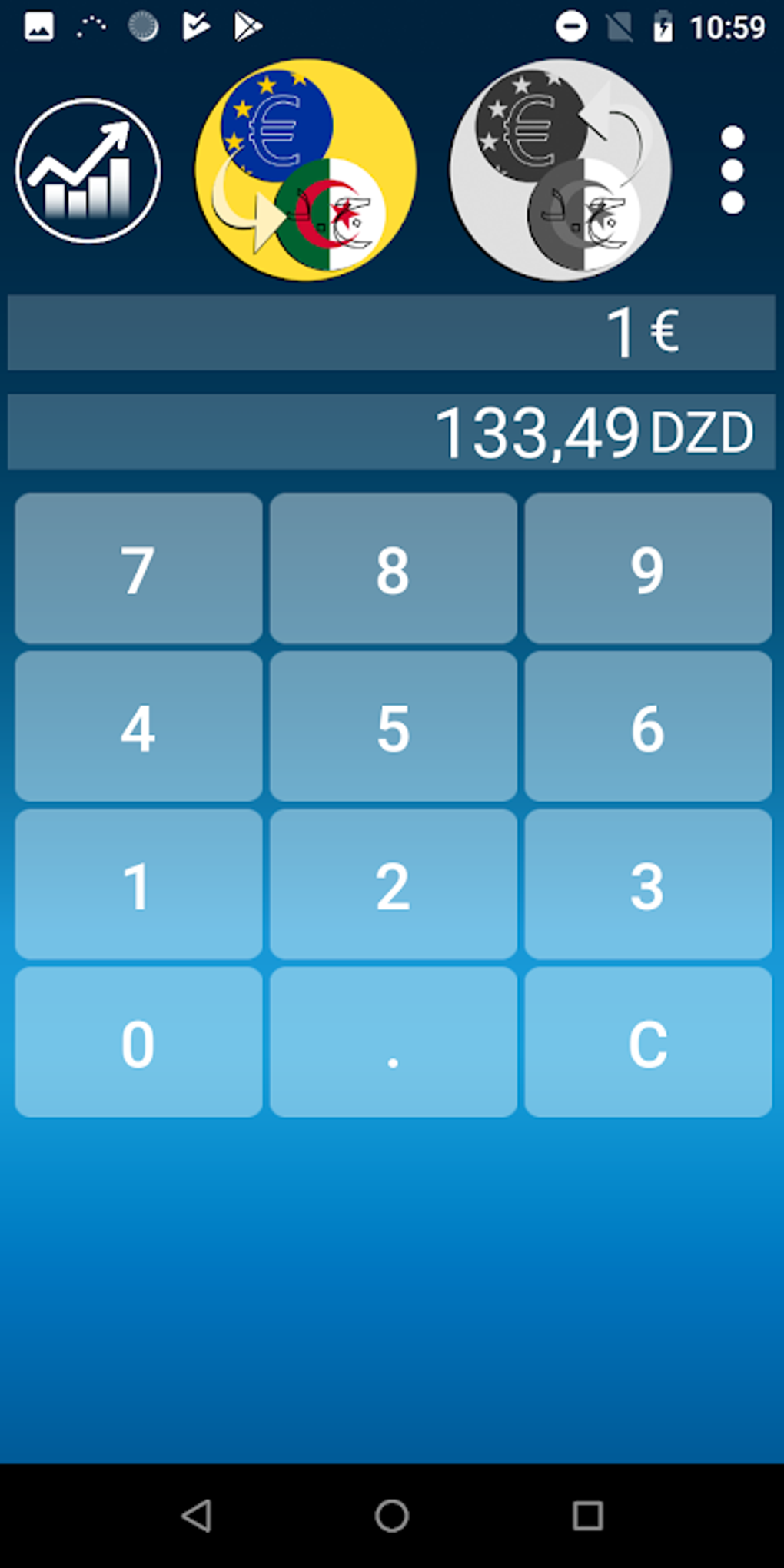Enter digit 2 on keypad
784x1568 pixels.
[393, 885]
